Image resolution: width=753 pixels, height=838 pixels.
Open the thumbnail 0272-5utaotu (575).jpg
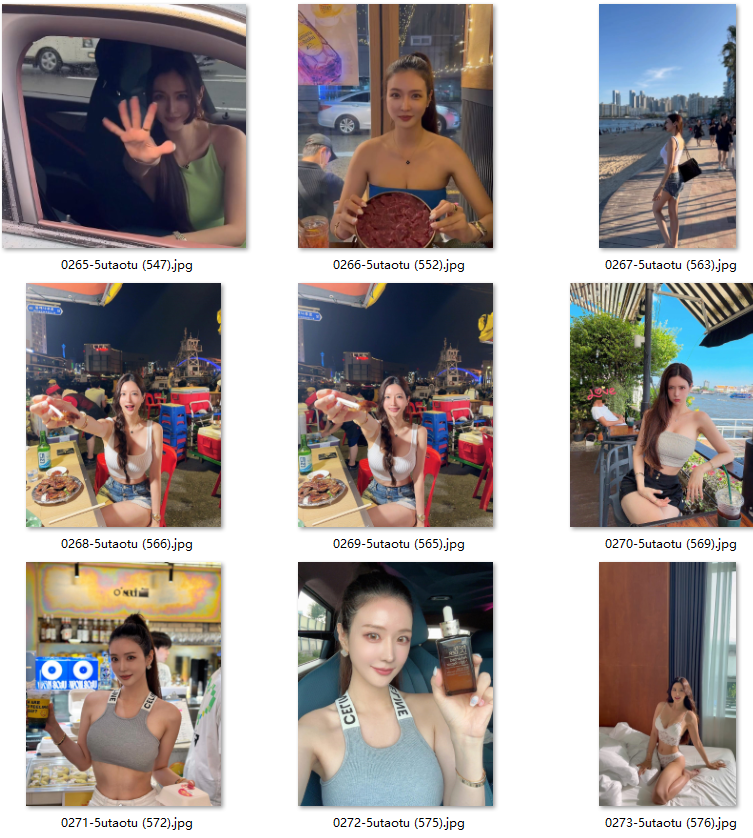pyautogui.click(x=396, y=684)
